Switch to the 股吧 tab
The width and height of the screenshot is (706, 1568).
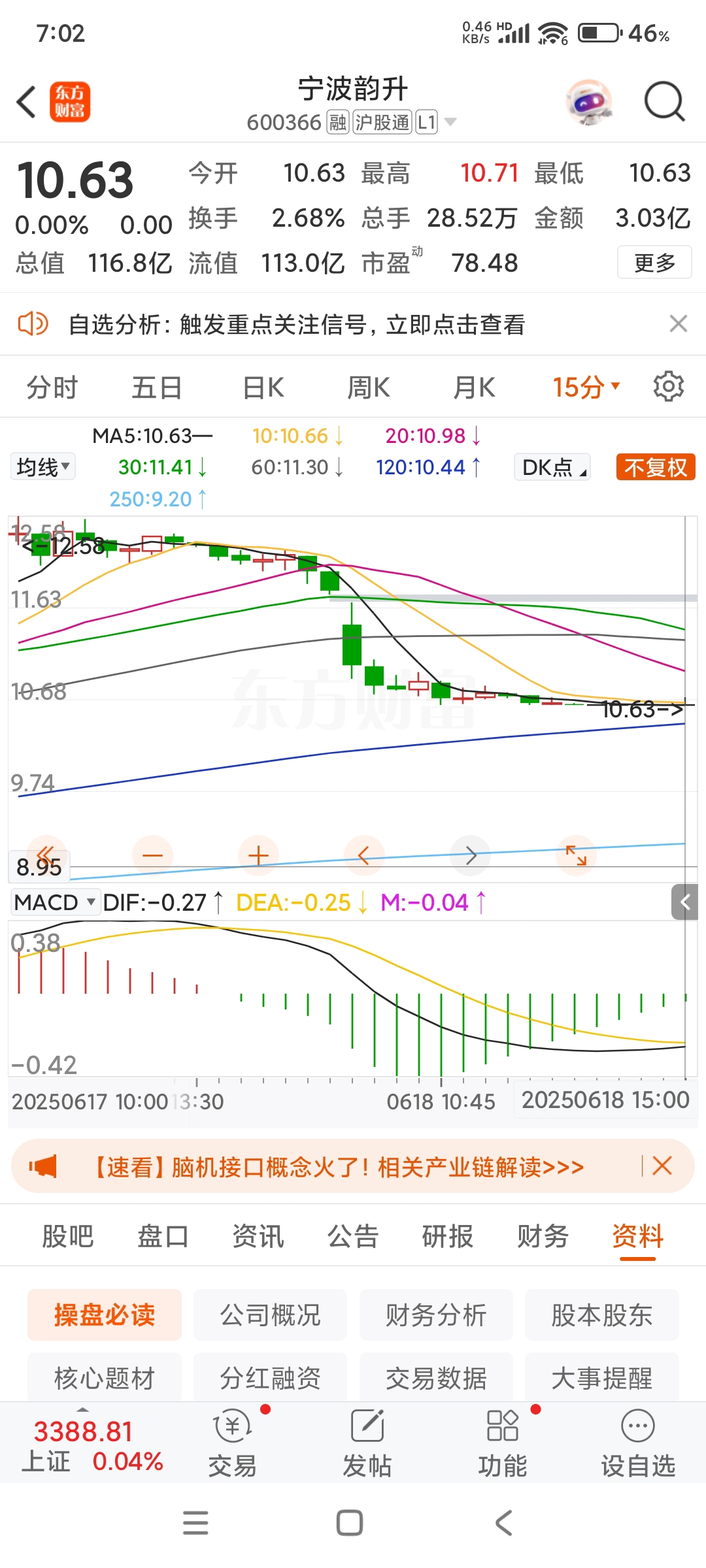tap(68, 1236)
